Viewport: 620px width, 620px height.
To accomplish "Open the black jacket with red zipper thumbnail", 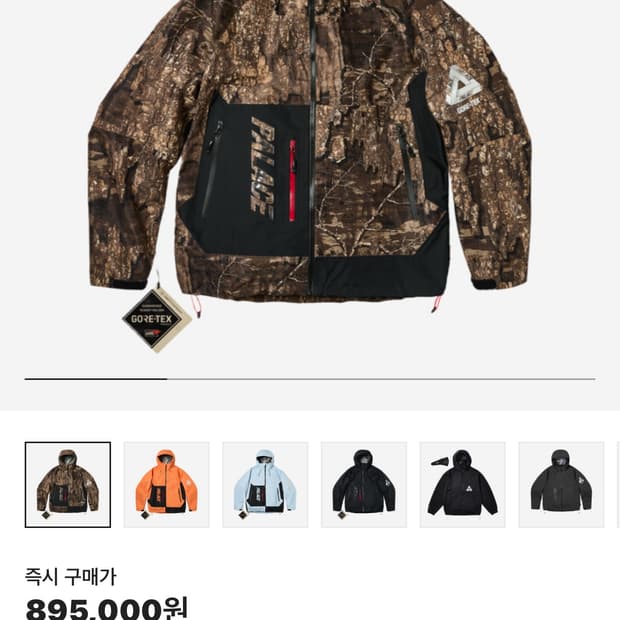I will (364, 484).
